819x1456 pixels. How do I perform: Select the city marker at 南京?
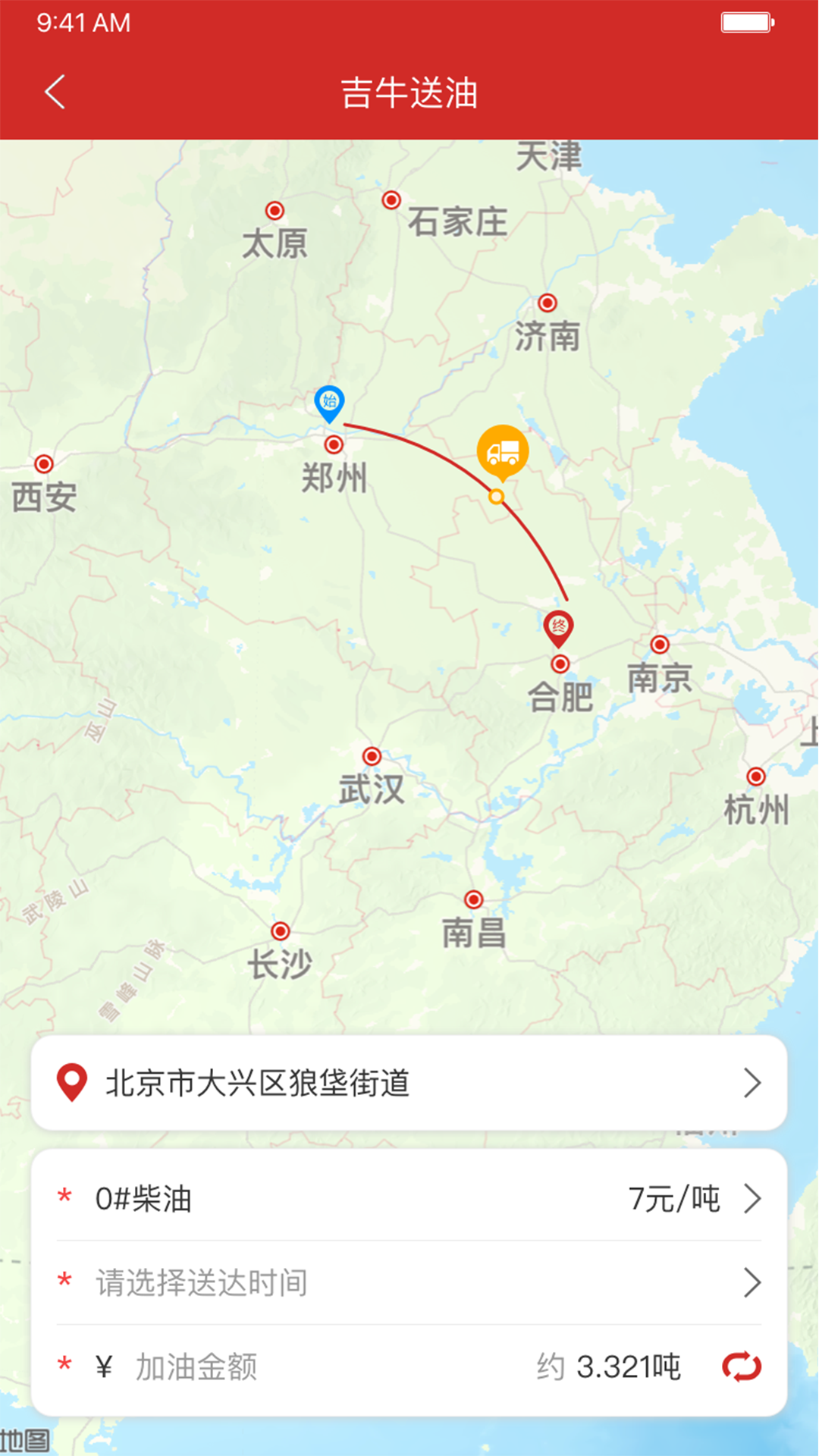pos(659,646)
